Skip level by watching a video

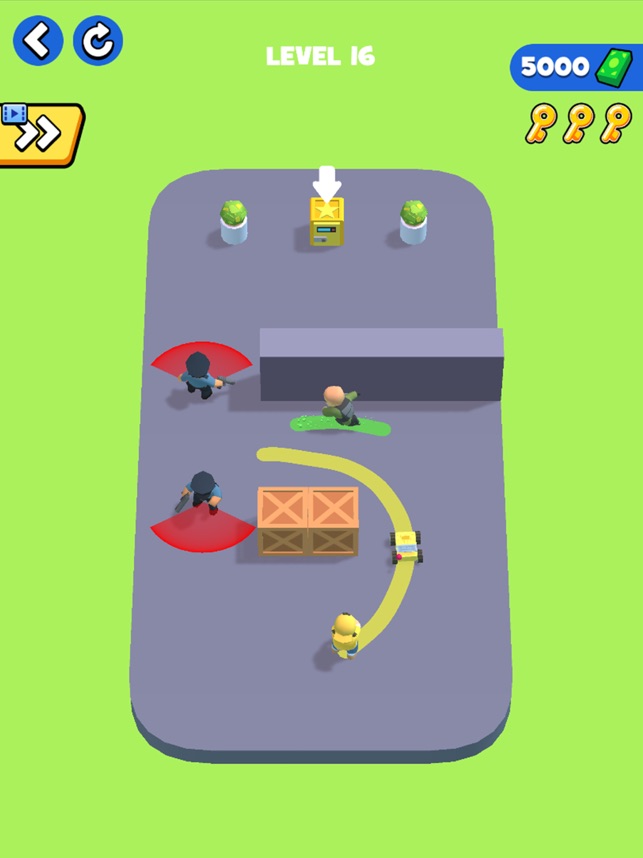tap(40, 134)
